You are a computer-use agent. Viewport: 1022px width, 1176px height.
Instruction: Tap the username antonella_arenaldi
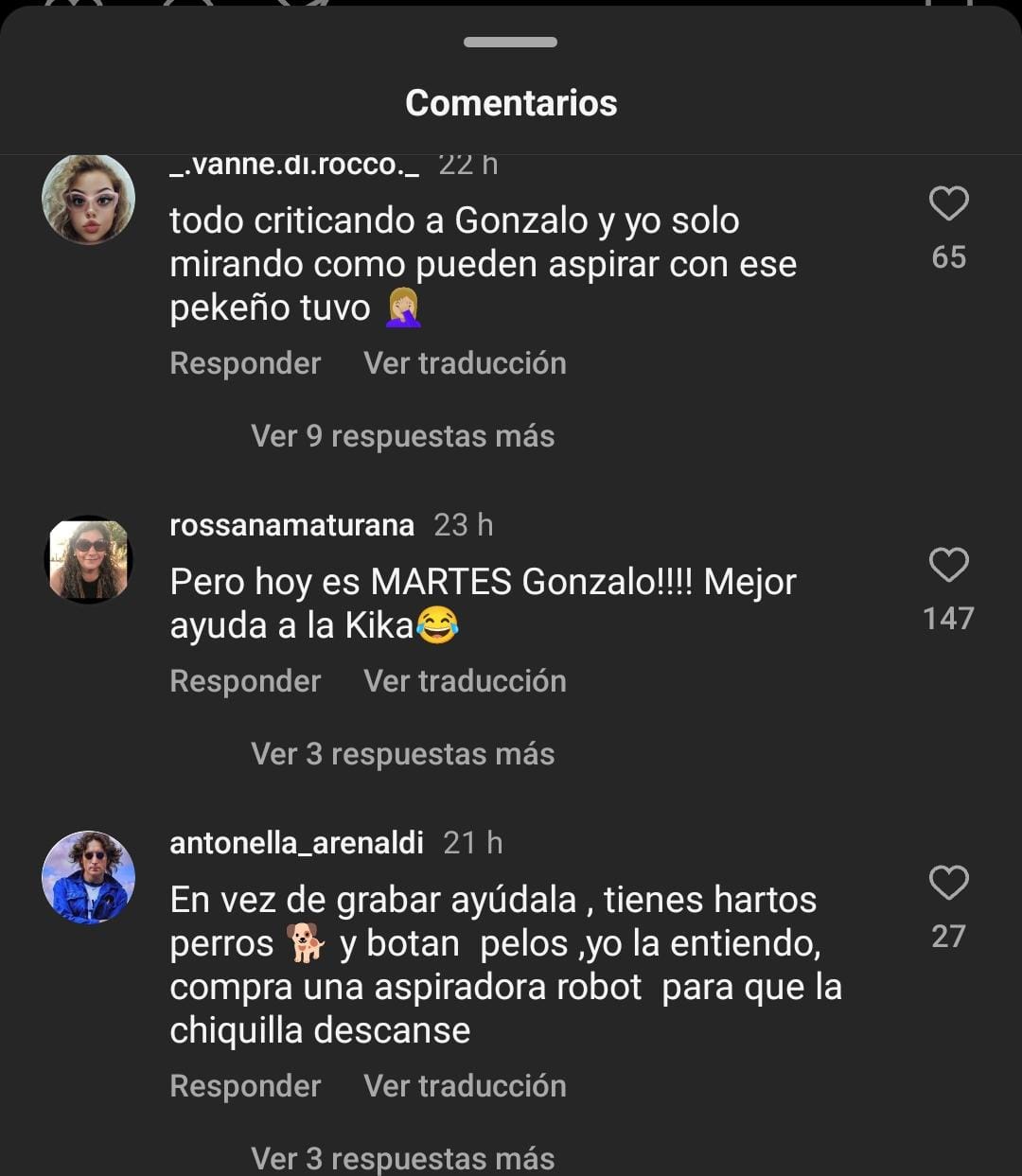coord(296,843)
